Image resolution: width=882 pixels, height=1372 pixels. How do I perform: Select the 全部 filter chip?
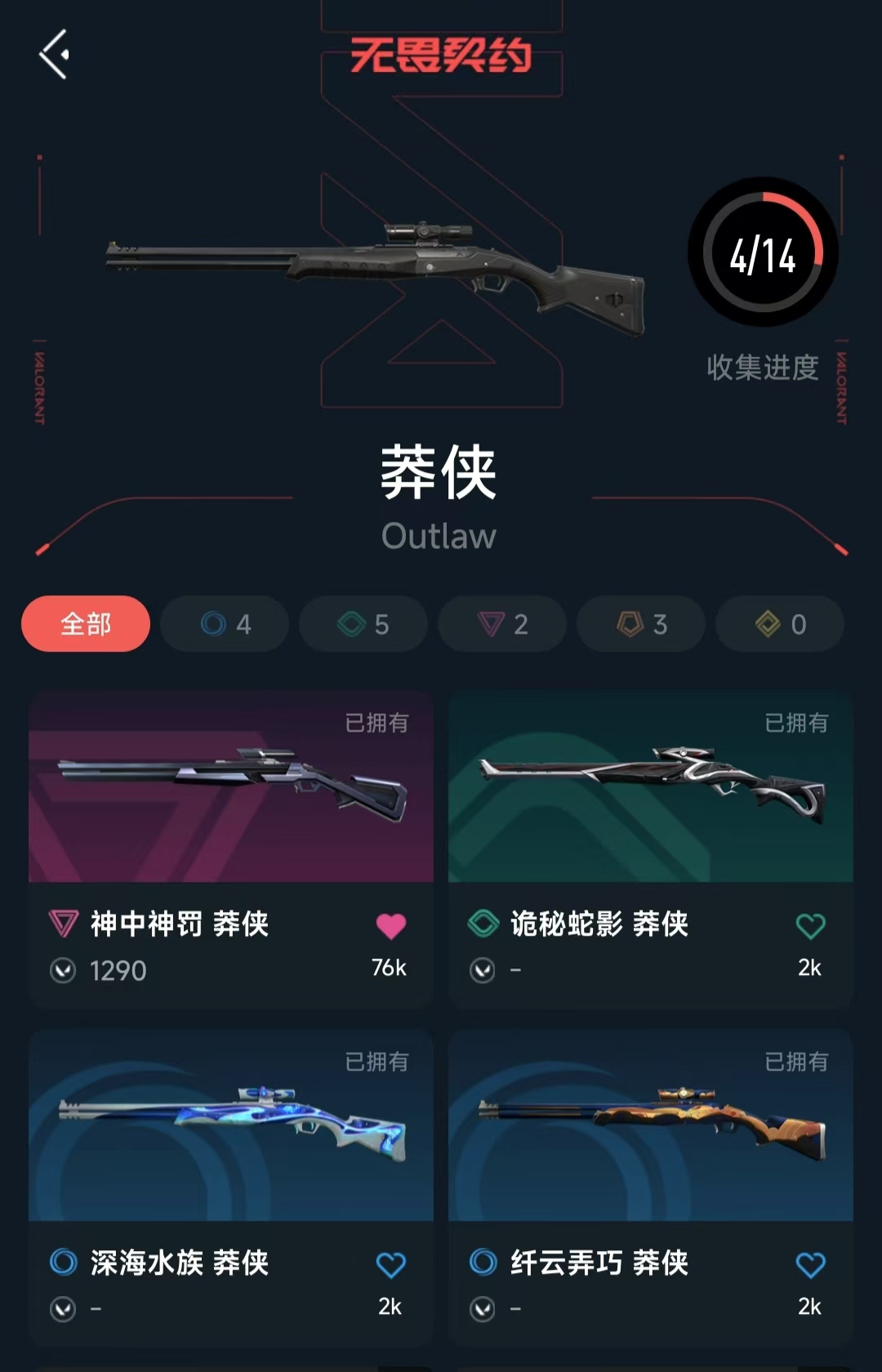pyautogui.click(x=86, y=624)
